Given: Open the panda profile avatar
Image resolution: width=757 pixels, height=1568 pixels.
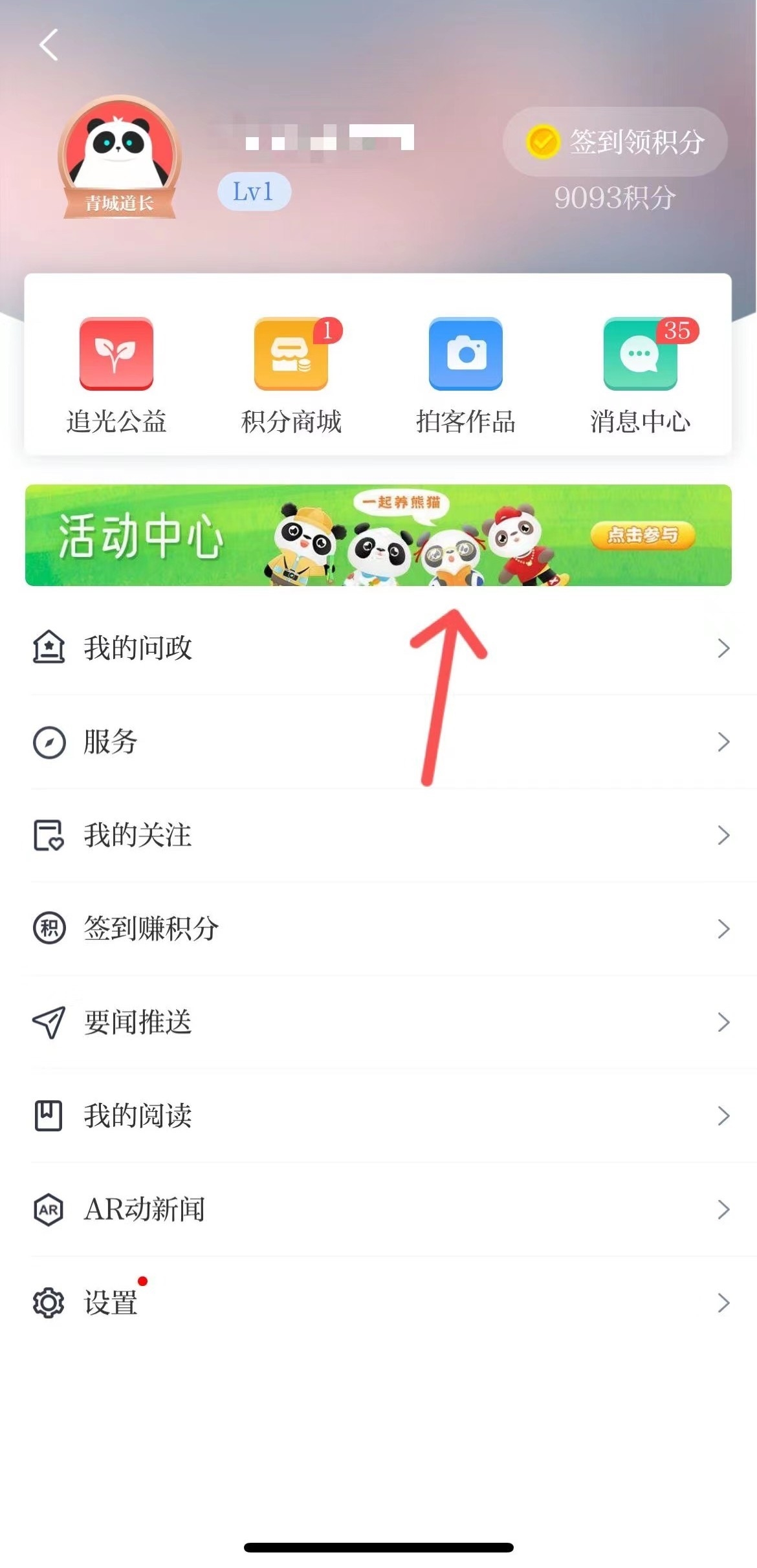Looking at the screenshot, I should pyautogui.click(x=119, y=155).
